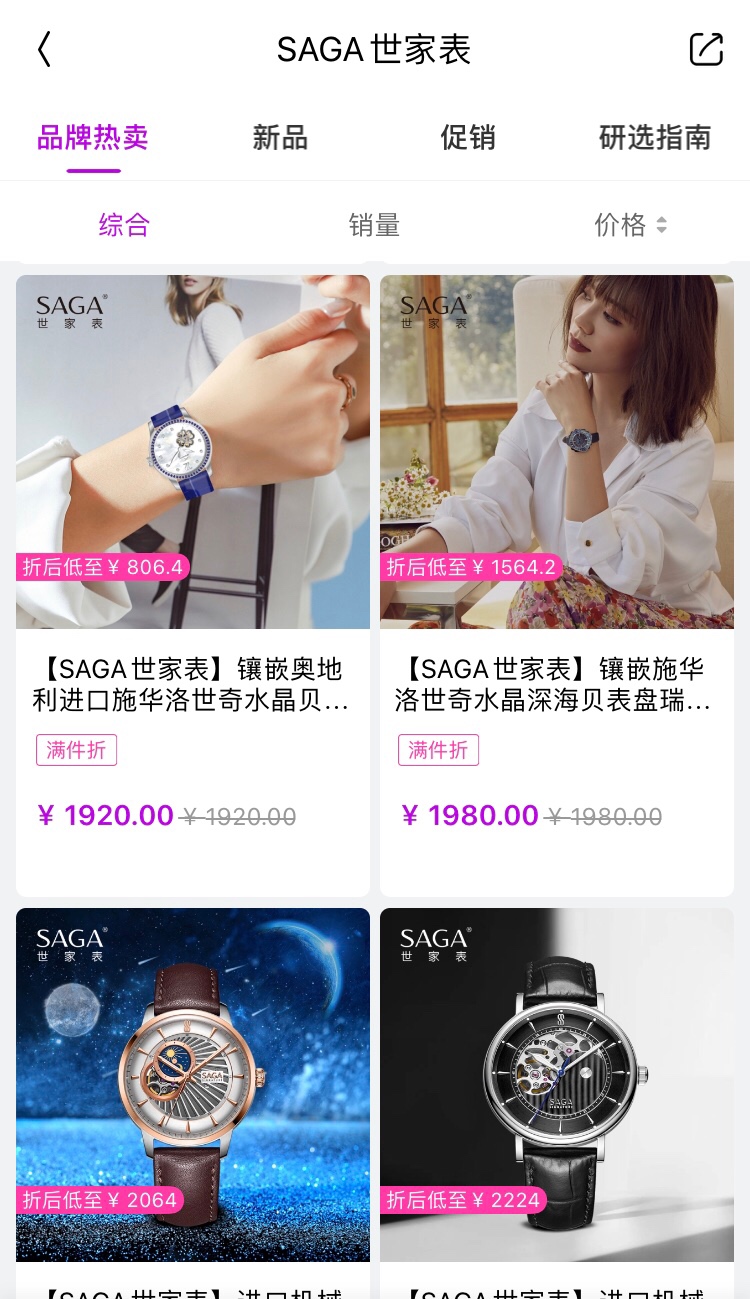Switch to the 新品 tab
The image size is (750, 1299).
[280, 138]
